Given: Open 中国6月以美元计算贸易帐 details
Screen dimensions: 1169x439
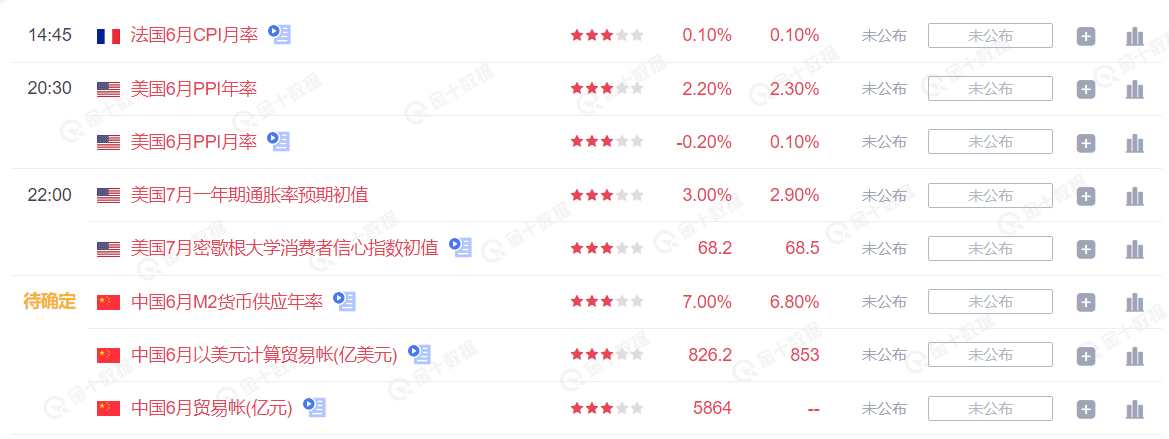Looking at the screenshot, I should pyautogui.click(x=264, y=354).
